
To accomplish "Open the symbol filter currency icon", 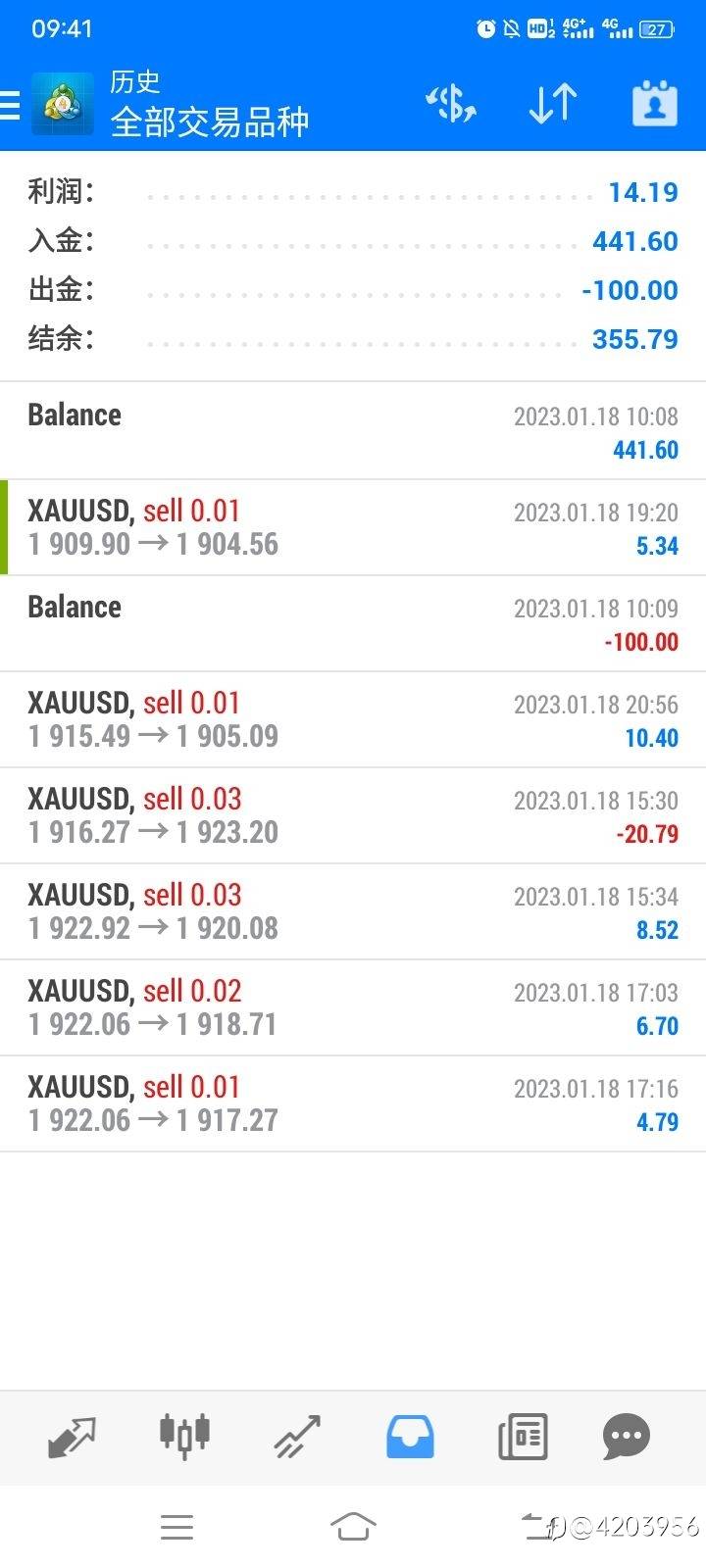I will coord(450,103).
